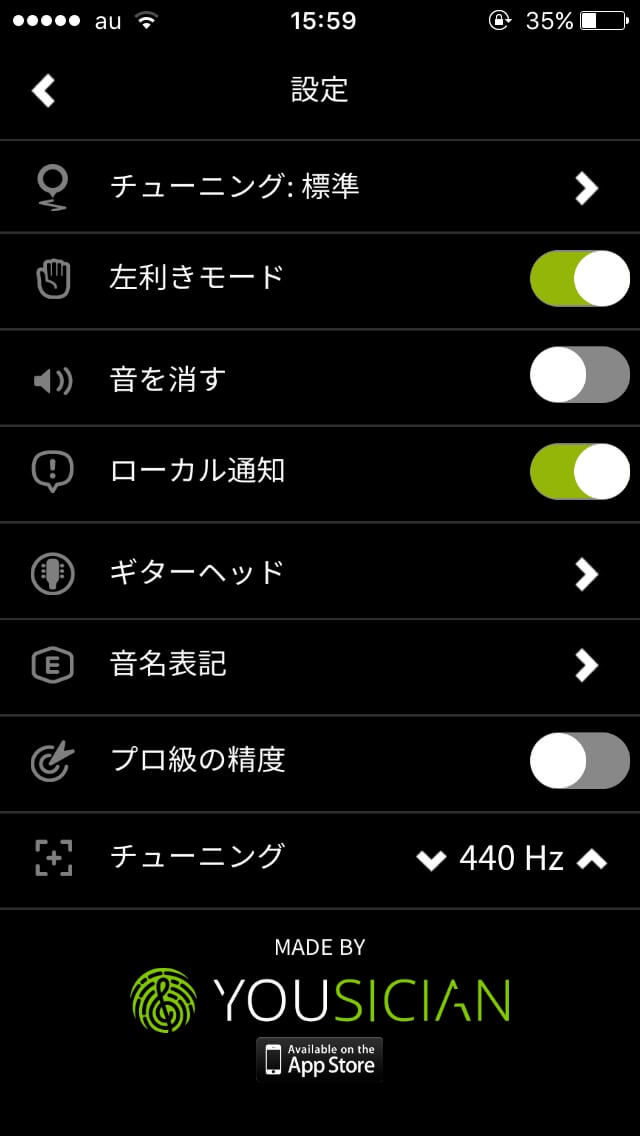640x1136 pixels.
Task: Turn on プロ級の精度 switch
Action: (x=579, y=760)
